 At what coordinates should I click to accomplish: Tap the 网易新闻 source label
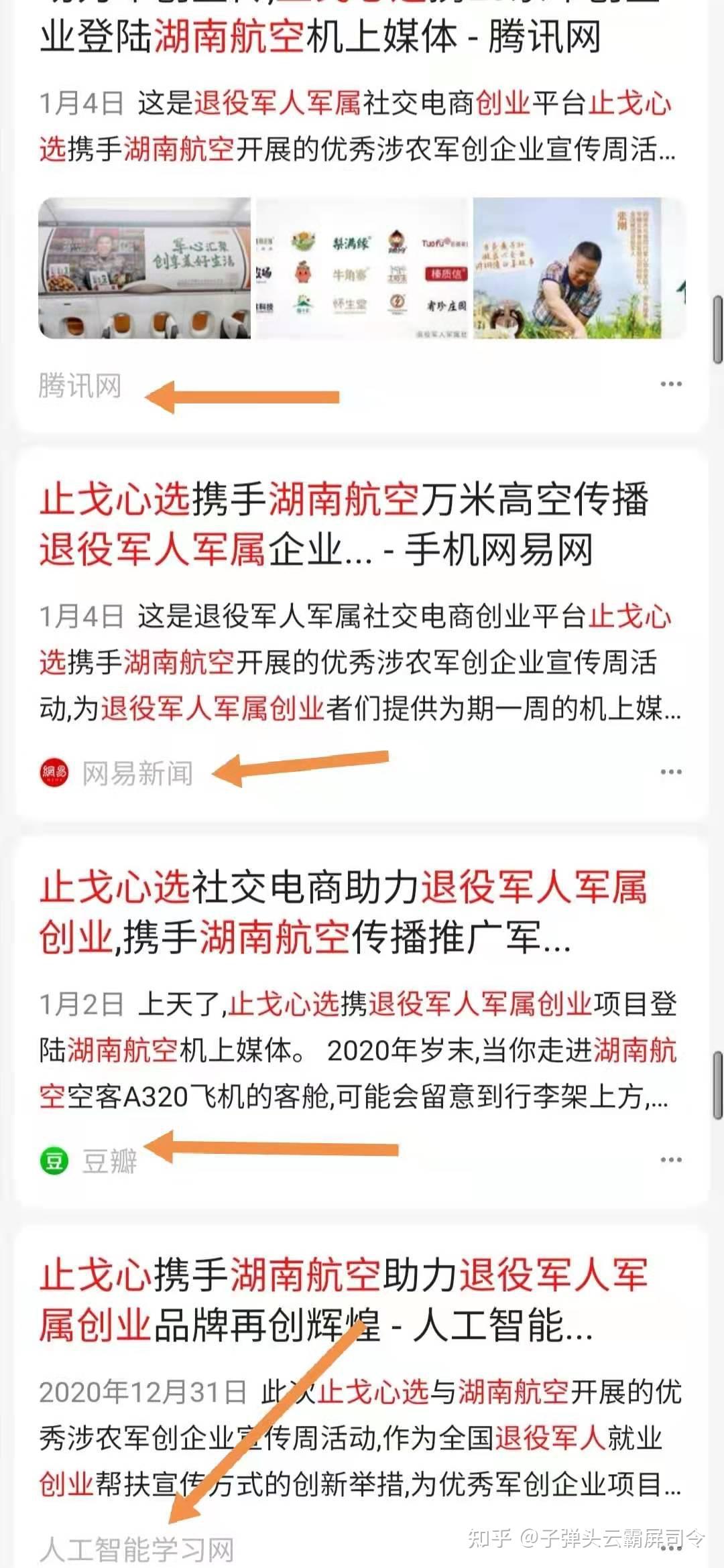tap(137, 773)
